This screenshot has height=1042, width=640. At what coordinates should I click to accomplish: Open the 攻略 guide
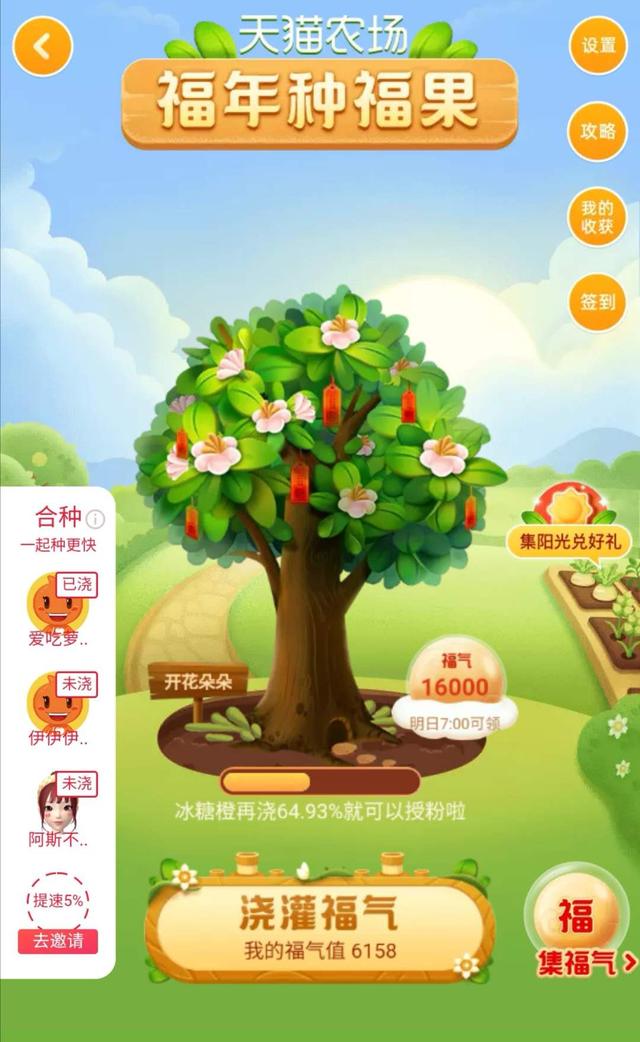598,130
